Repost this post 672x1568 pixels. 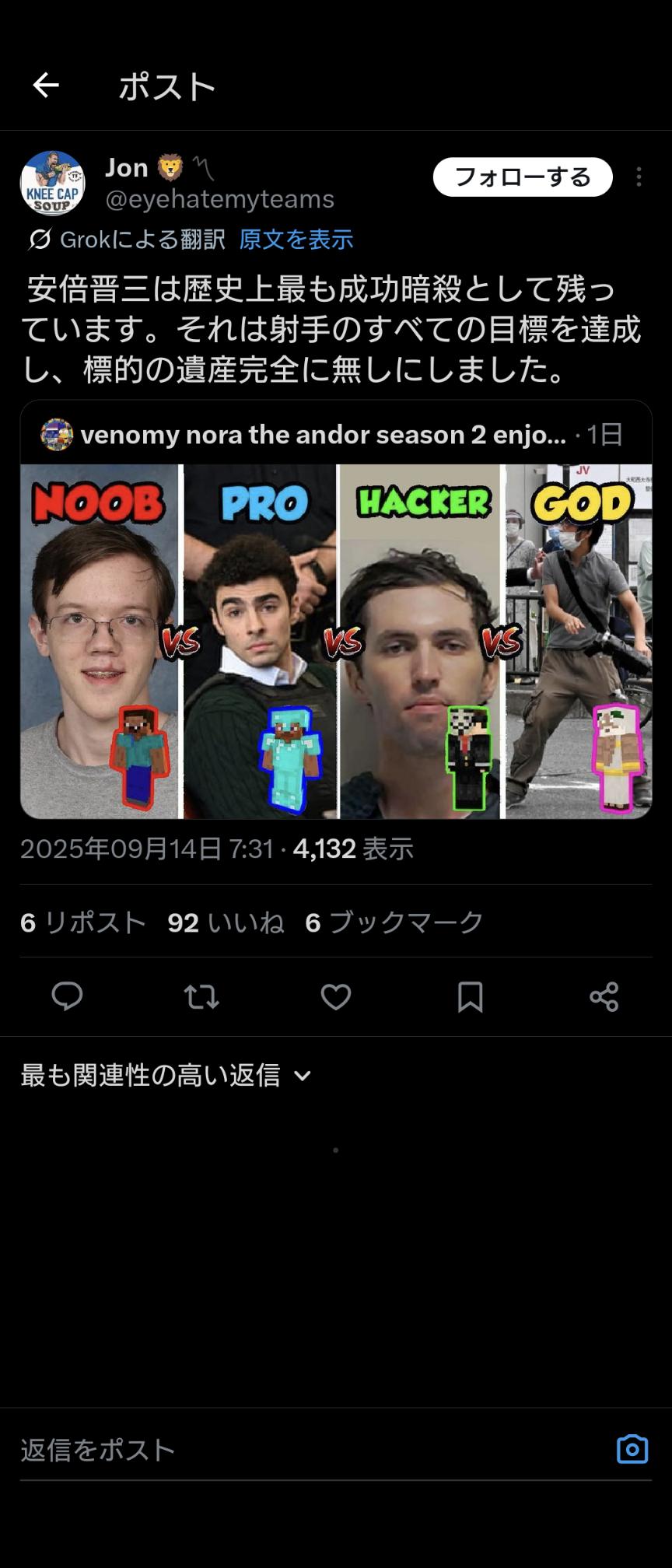tap(201, 996)
